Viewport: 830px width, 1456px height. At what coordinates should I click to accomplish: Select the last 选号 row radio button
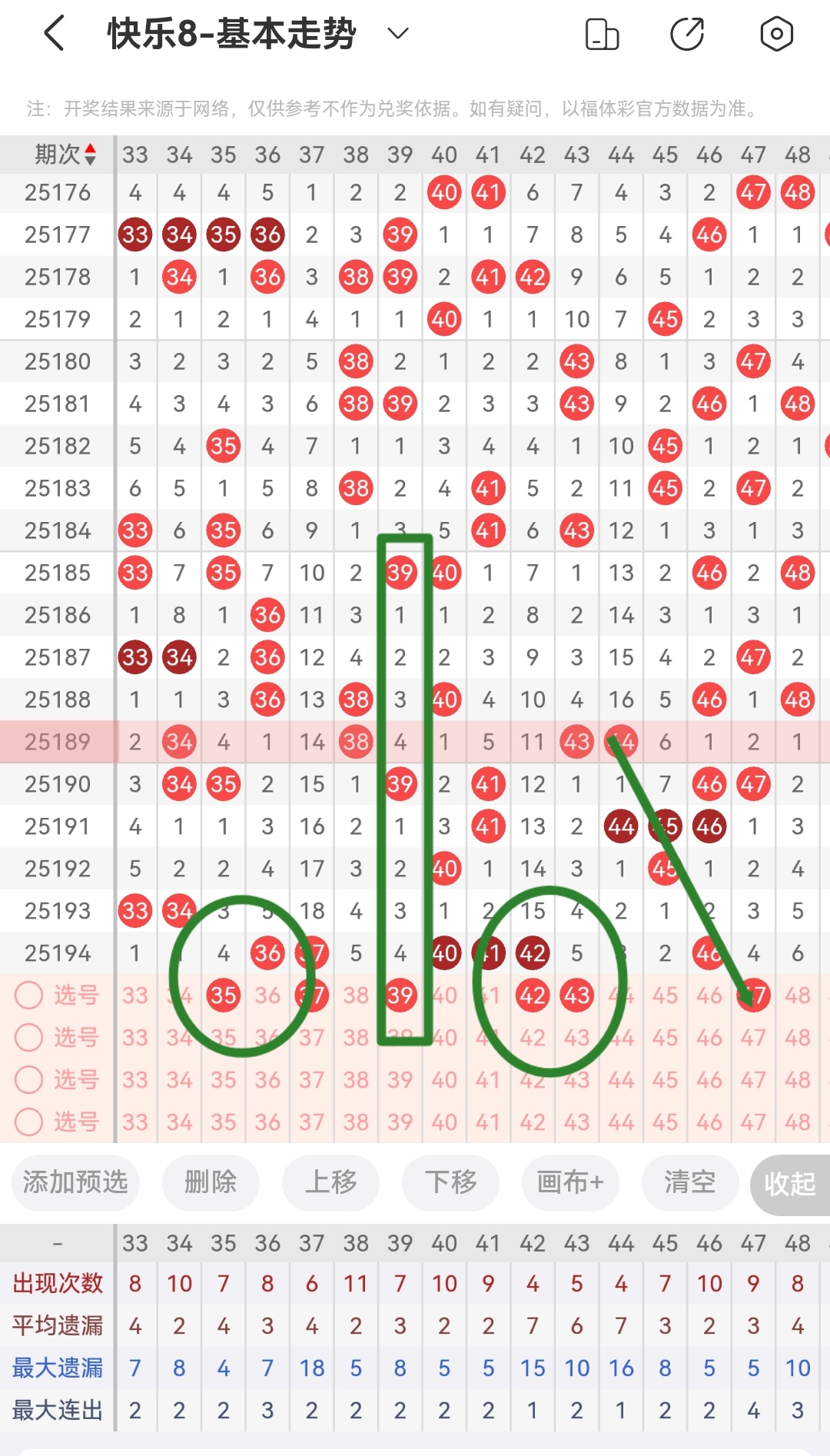pyautogui.click(x=29, y=1122)
